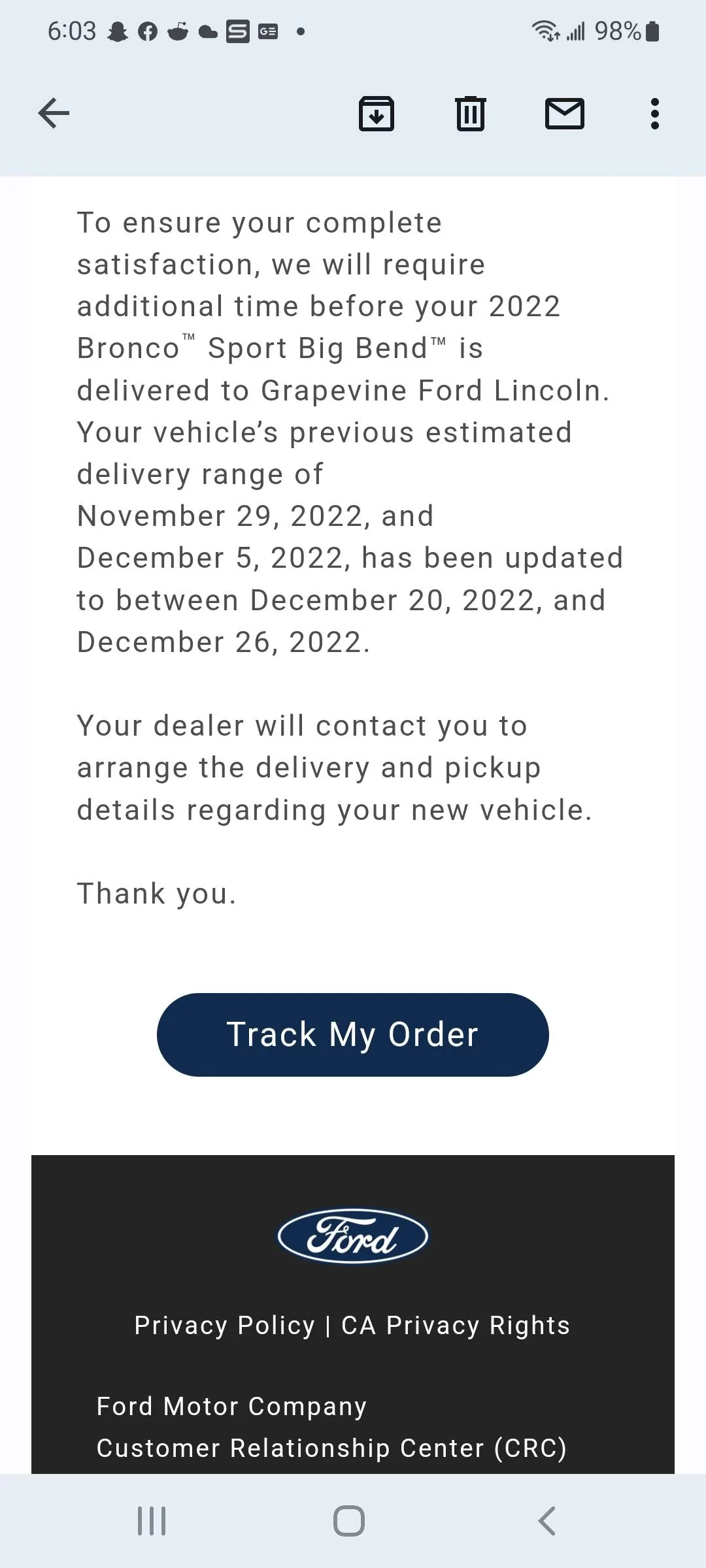Archive this email
The width and height of the screenshot is (706, 1568).
pos(377,114)
